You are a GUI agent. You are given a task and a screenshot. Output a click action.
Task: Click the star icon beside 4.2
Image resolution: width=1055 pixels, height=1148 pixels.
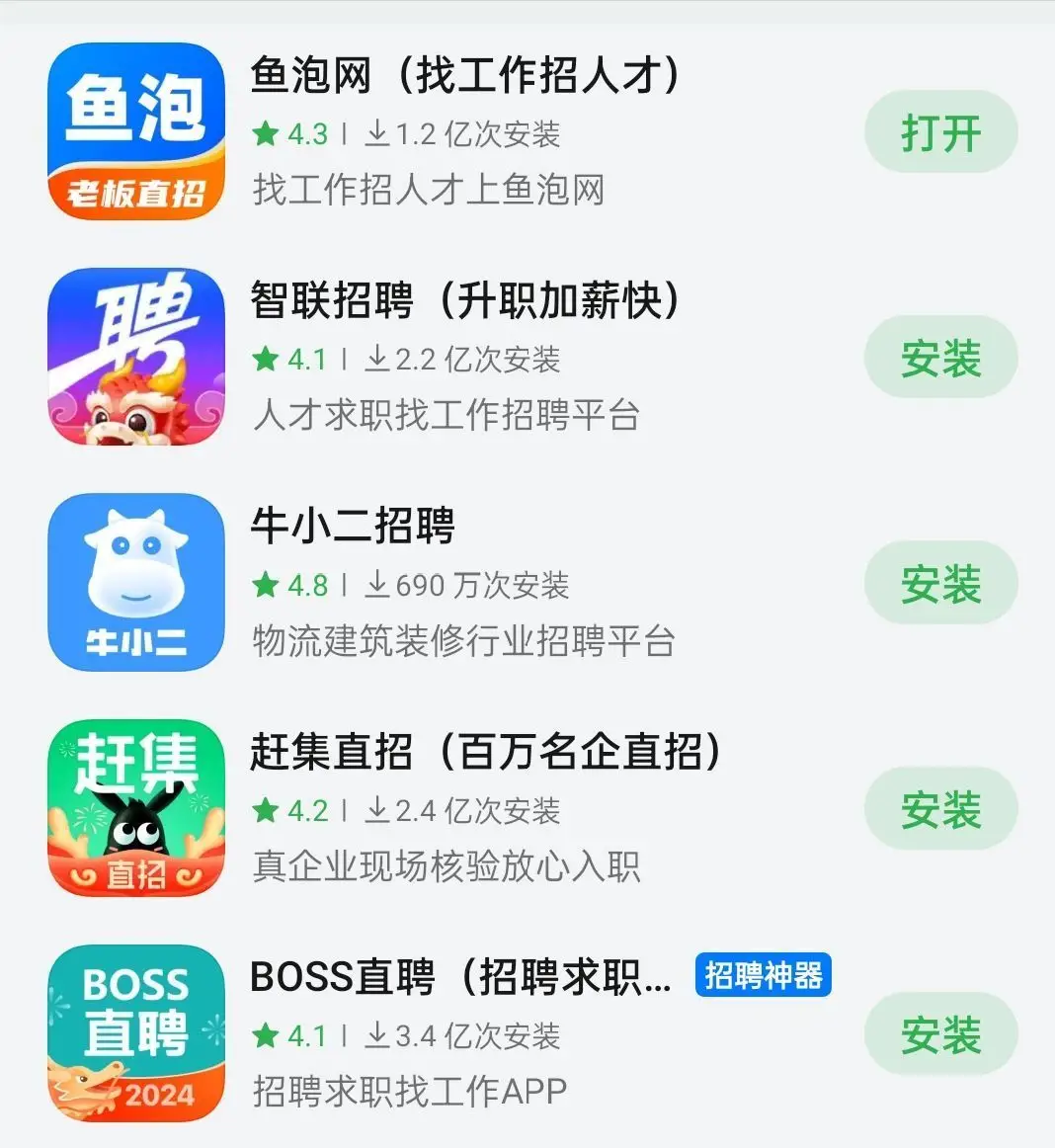coord(267,810)
